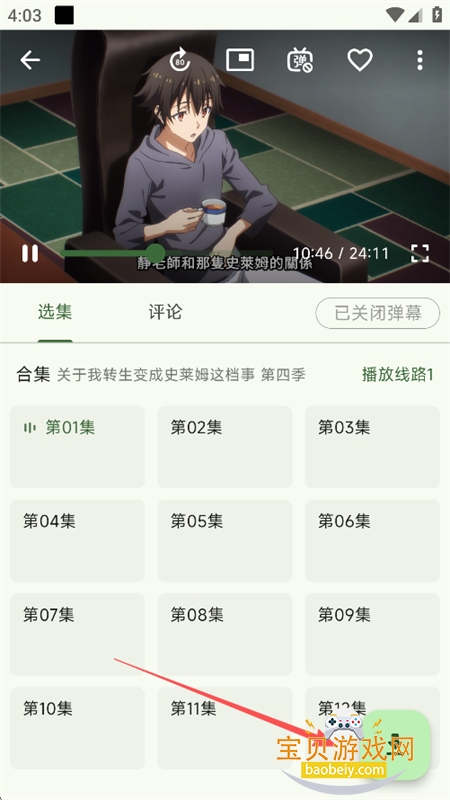The width and height of the screenshot is (450, 800).
Task: Tap the 已关闭弹幕 button
Action: coord(378,313)
